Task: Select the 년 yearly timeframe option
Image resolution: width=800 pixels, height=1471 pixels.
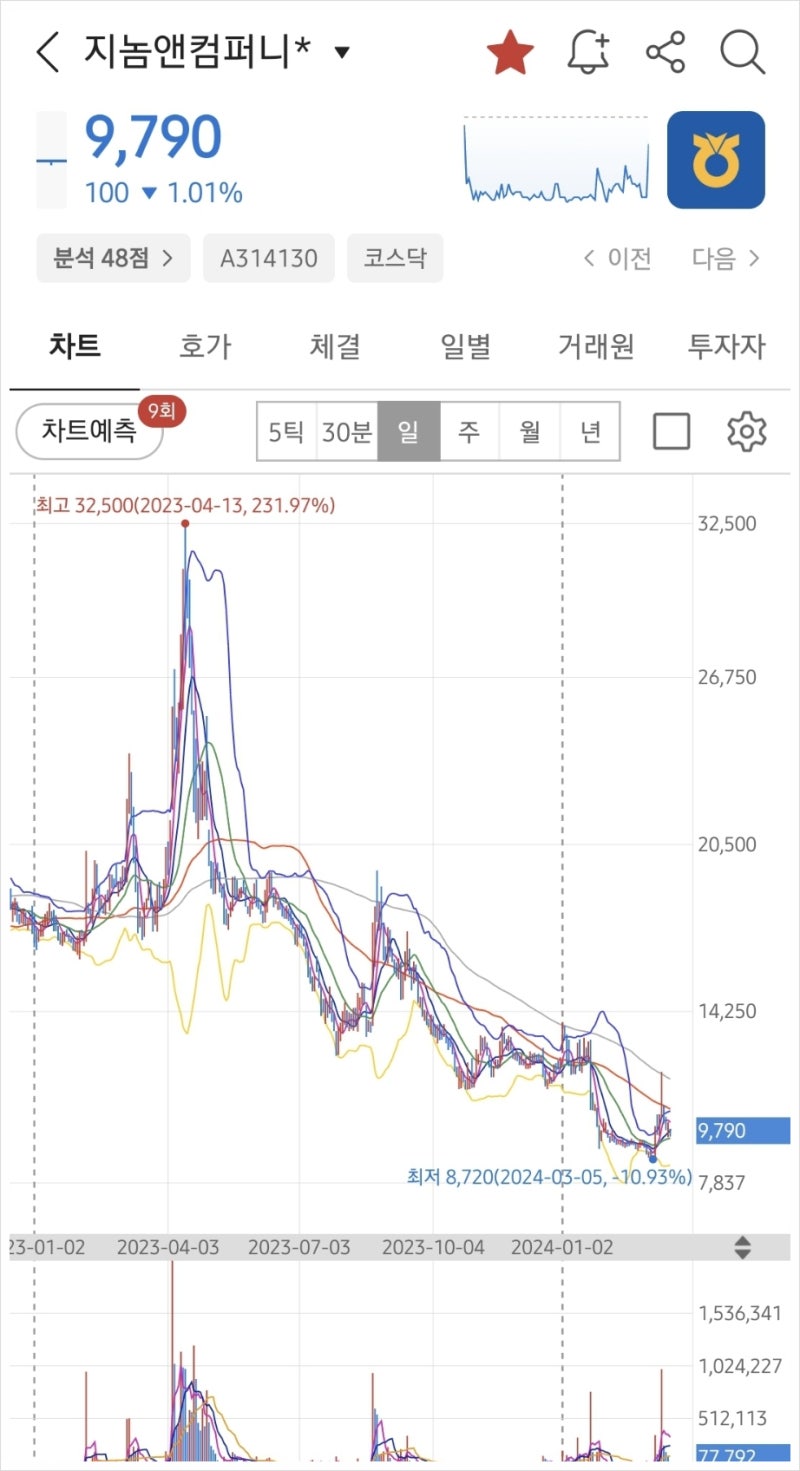Action: tap(590, 430)
